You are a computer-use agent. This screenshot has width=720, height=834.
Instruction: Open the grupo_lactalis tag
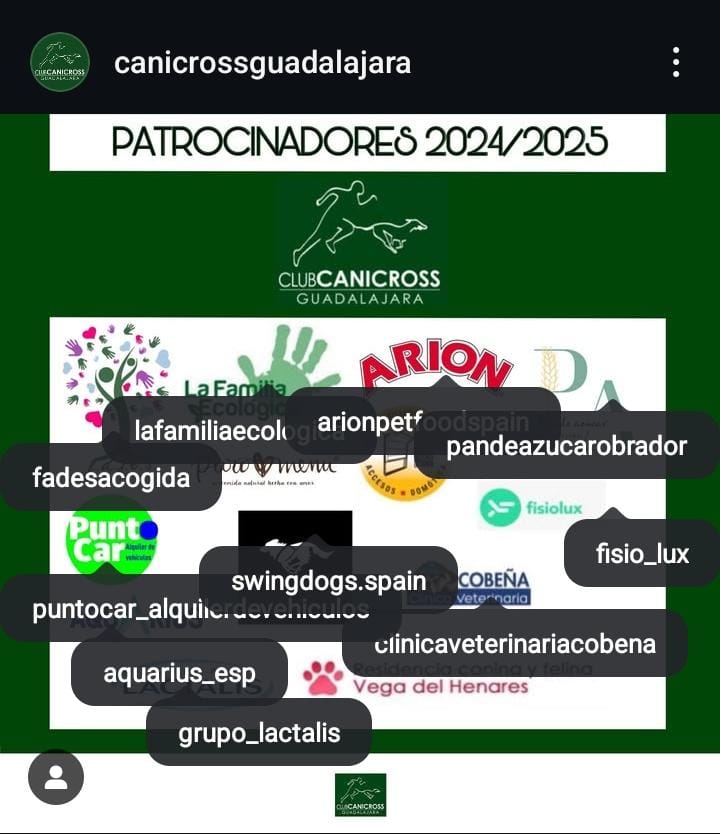259,733
